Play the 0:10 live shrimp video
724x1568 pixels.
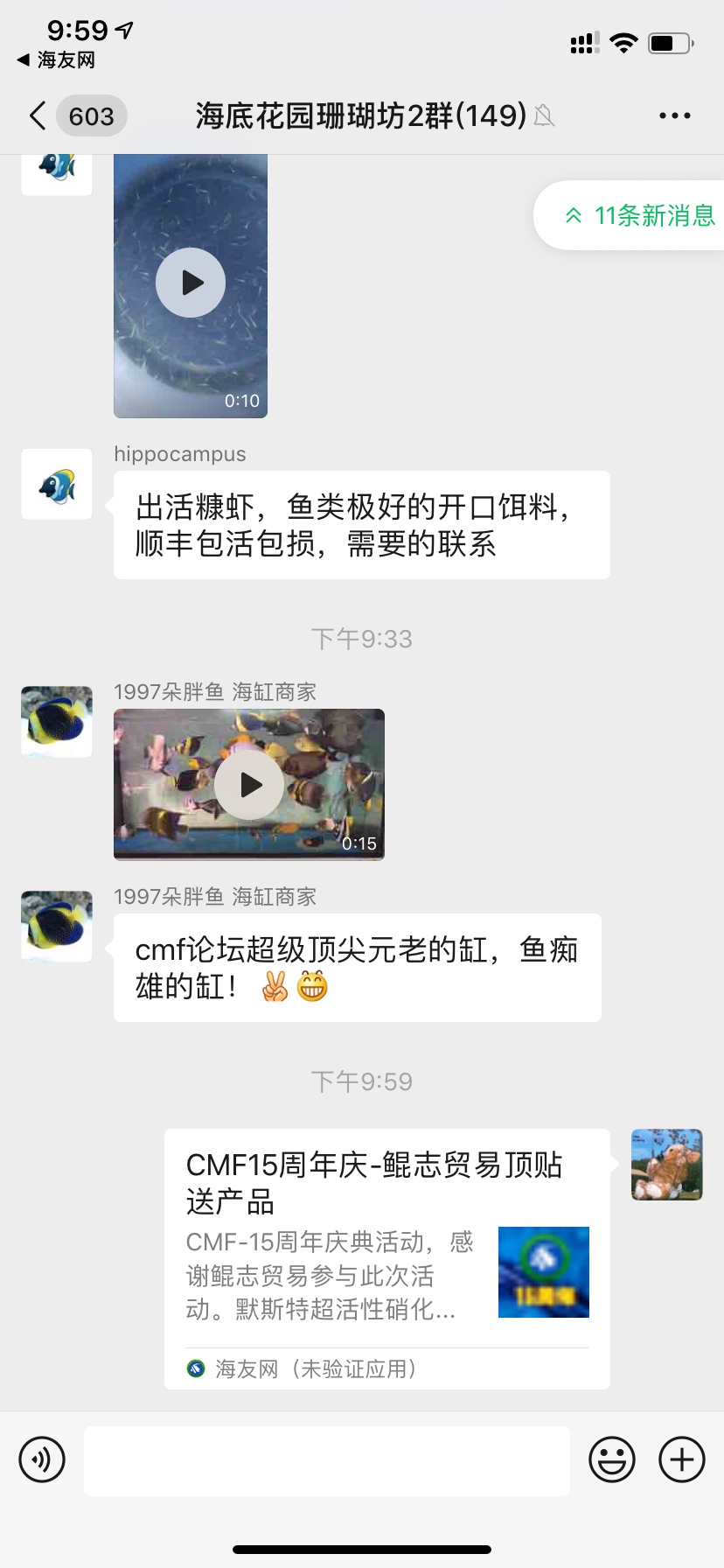click(191, 283)
